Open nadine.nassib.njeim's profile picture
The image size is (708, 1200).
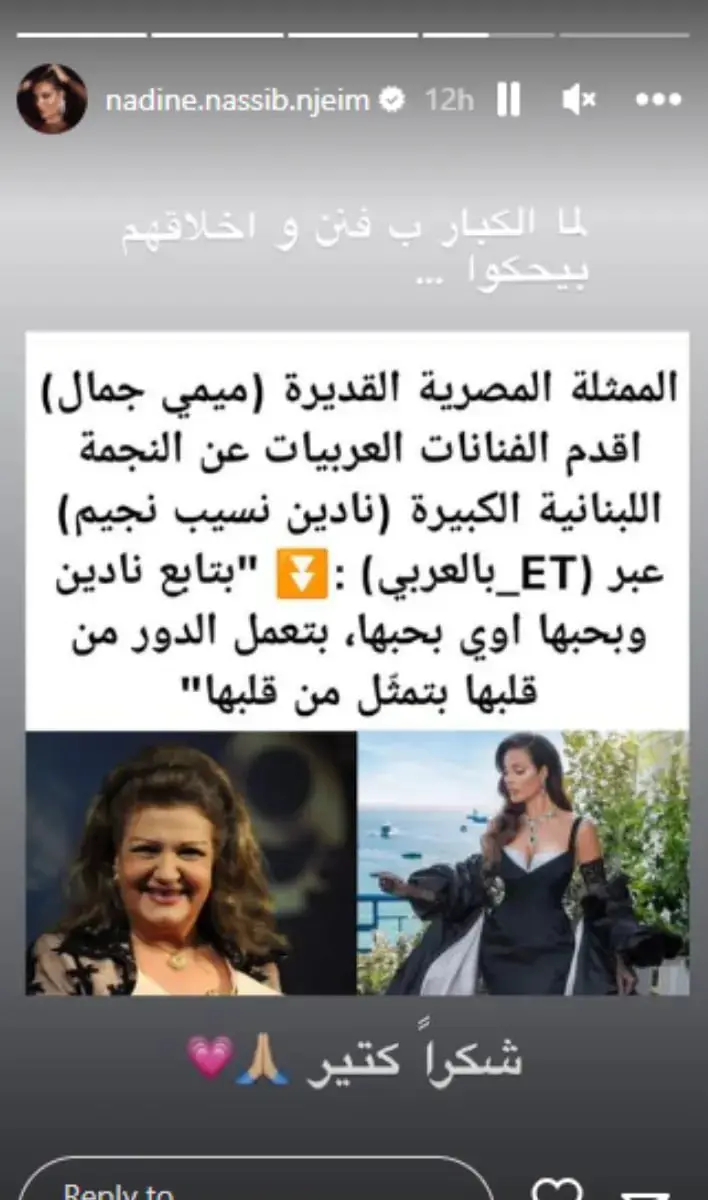click(50, 98)
